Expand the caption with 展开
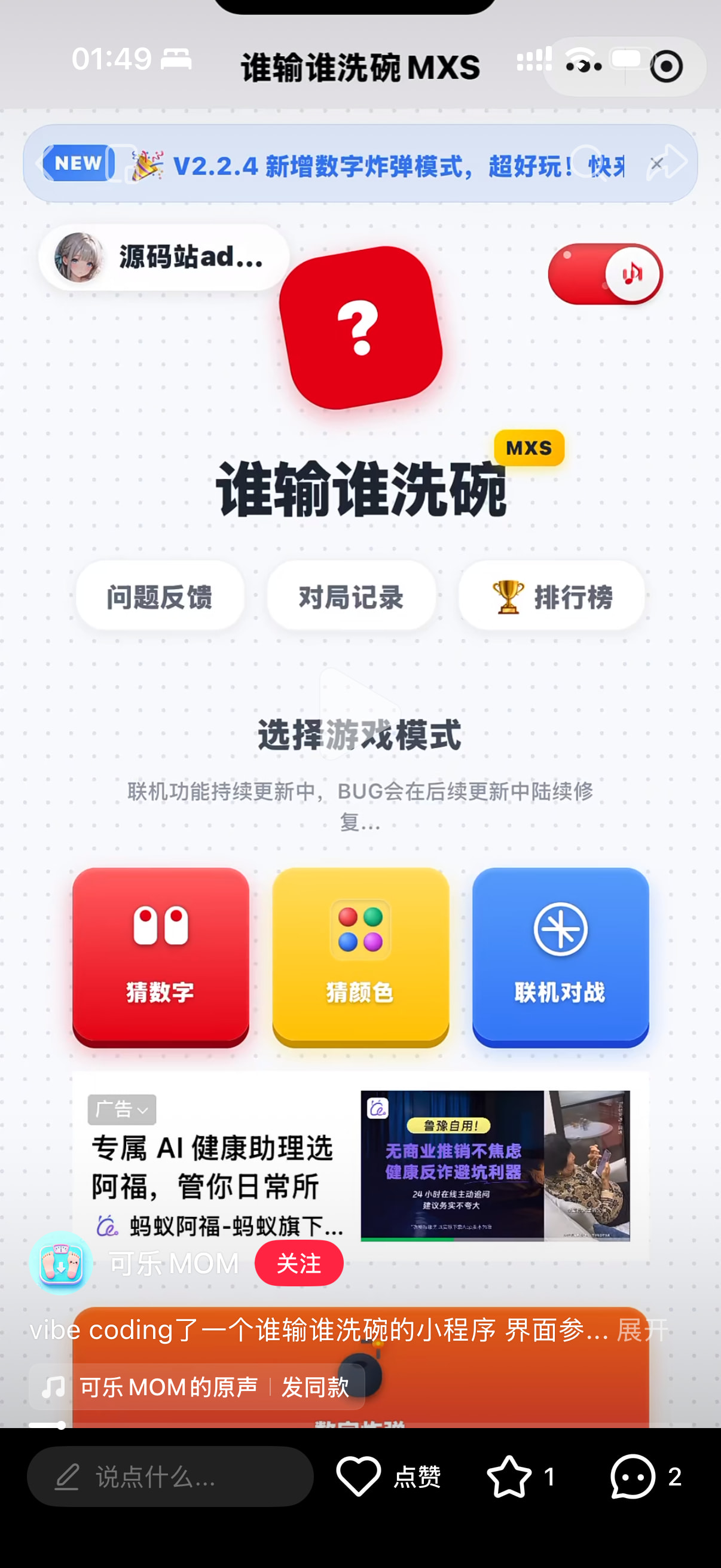This screenshot has height=1568, width=721. point(641,1331)
